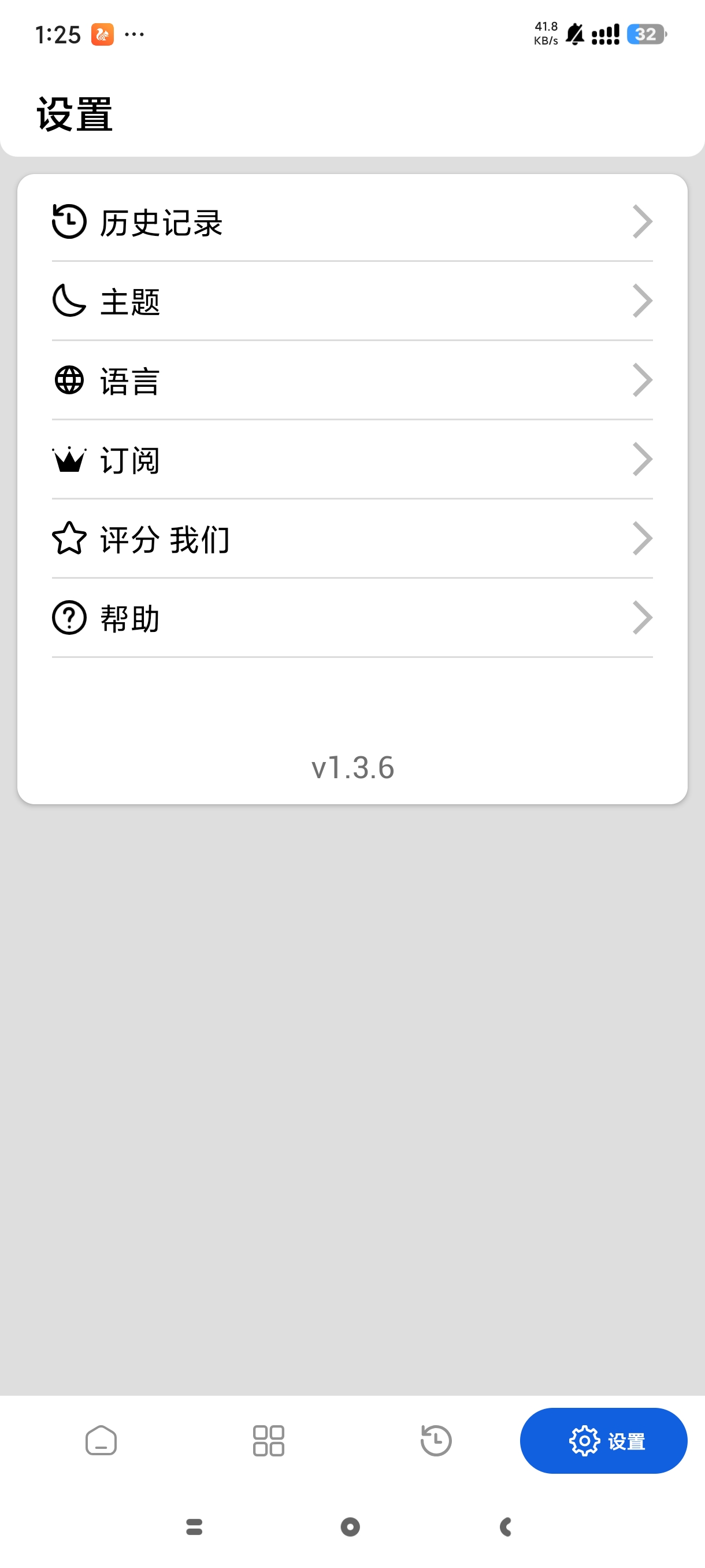Click the UC Browser icon in status bar
Viewport: 705px width, 1568px height.
[101, 34]
